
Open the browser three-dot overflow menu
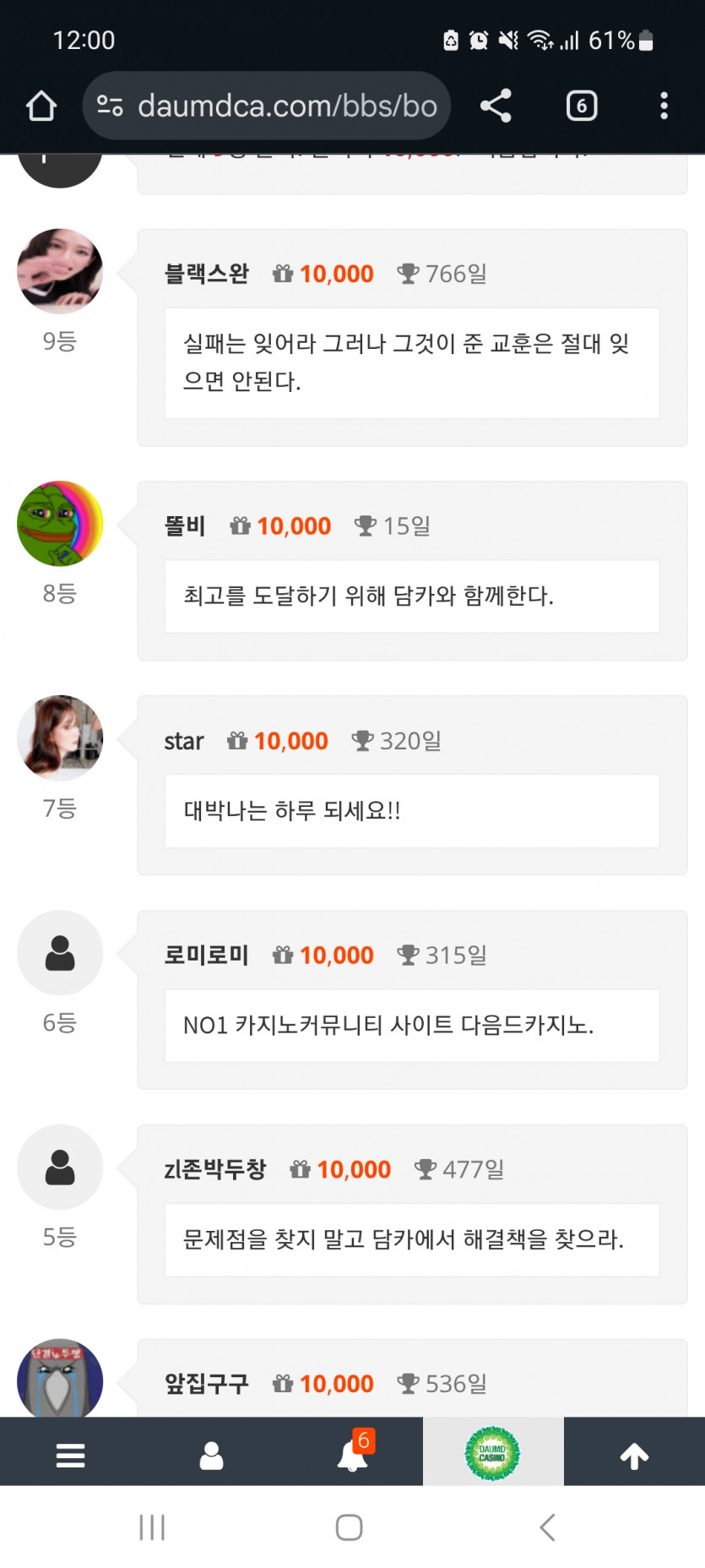[664, 105]
